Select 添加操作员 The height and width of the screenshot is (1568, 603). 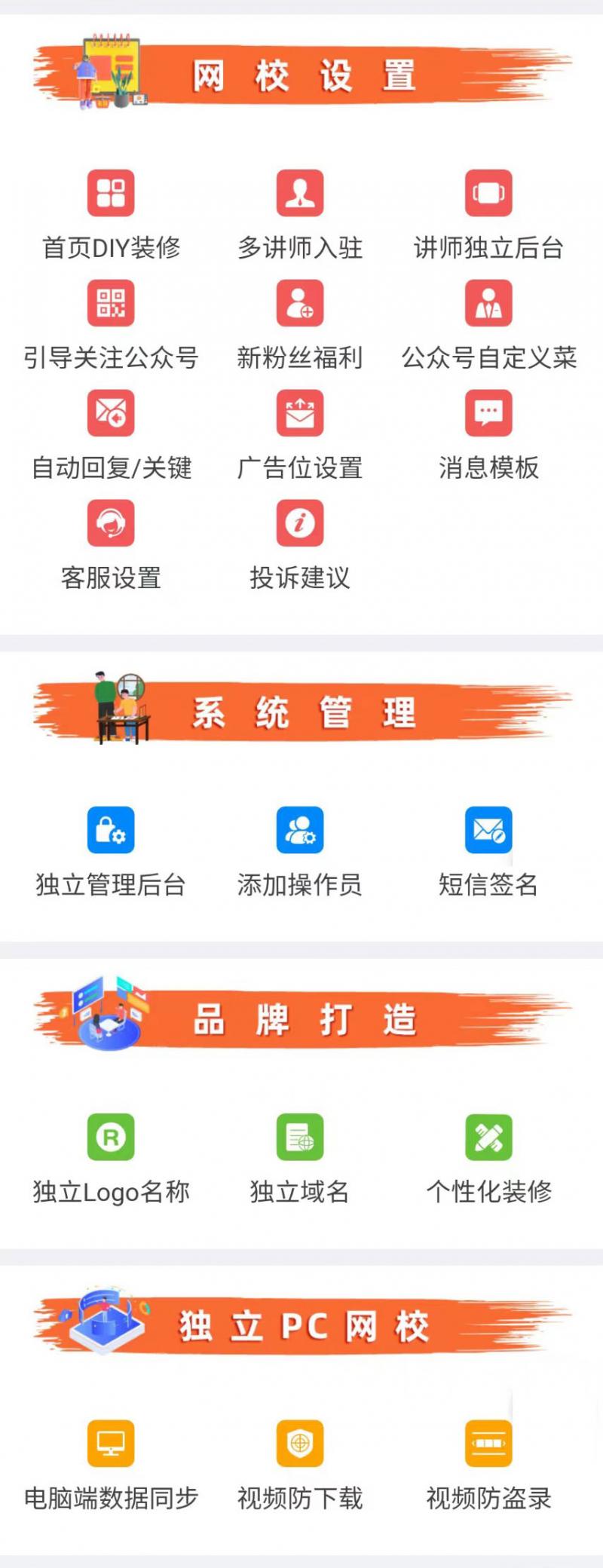coord(300,831)
